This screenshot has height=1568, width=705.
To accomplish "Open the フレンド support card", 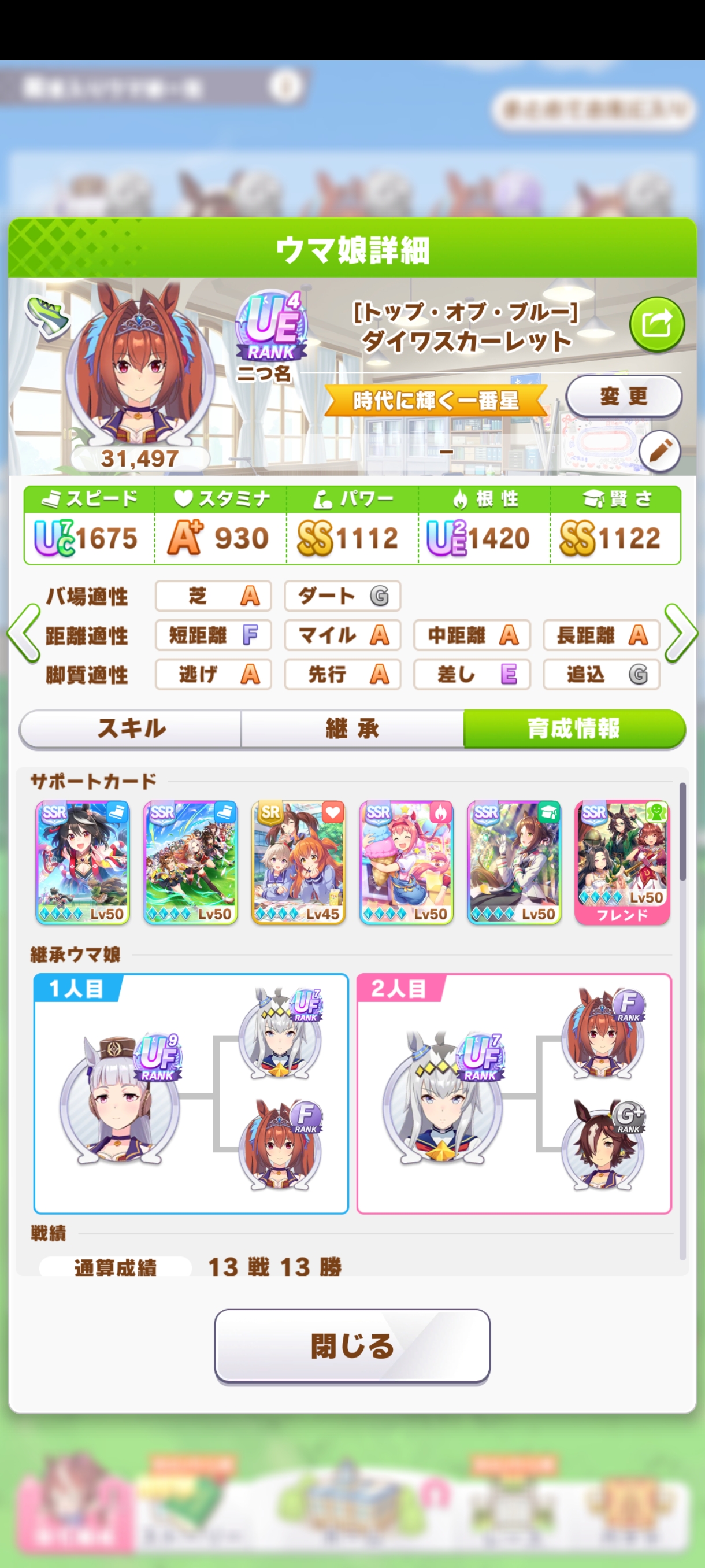I will tap(622, 863).
